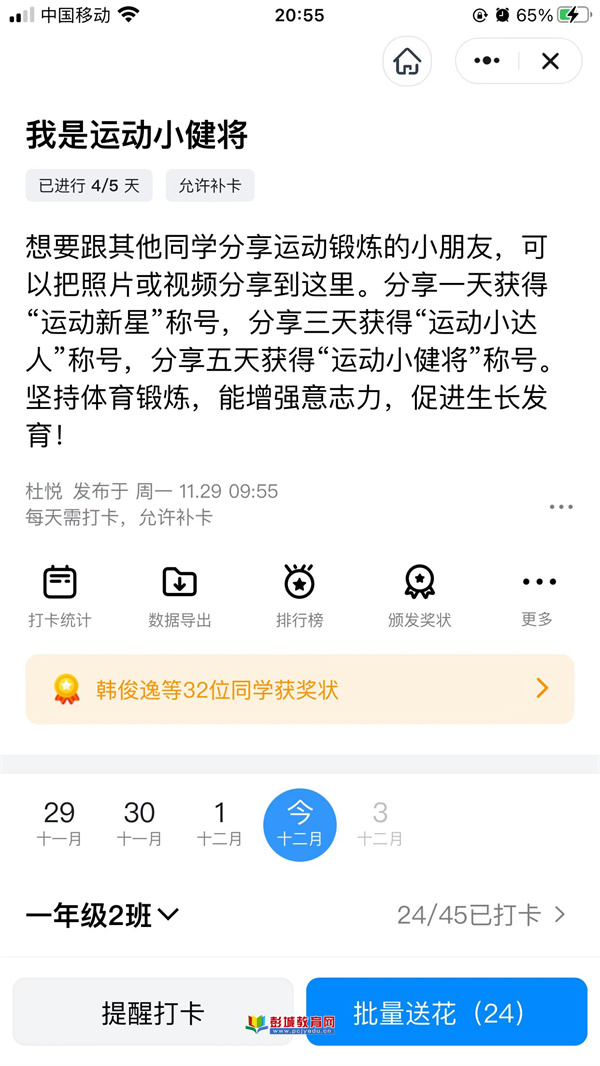Go to the mini program home icon
This screenshot has width=600, height=1066.
pos(407,61)
